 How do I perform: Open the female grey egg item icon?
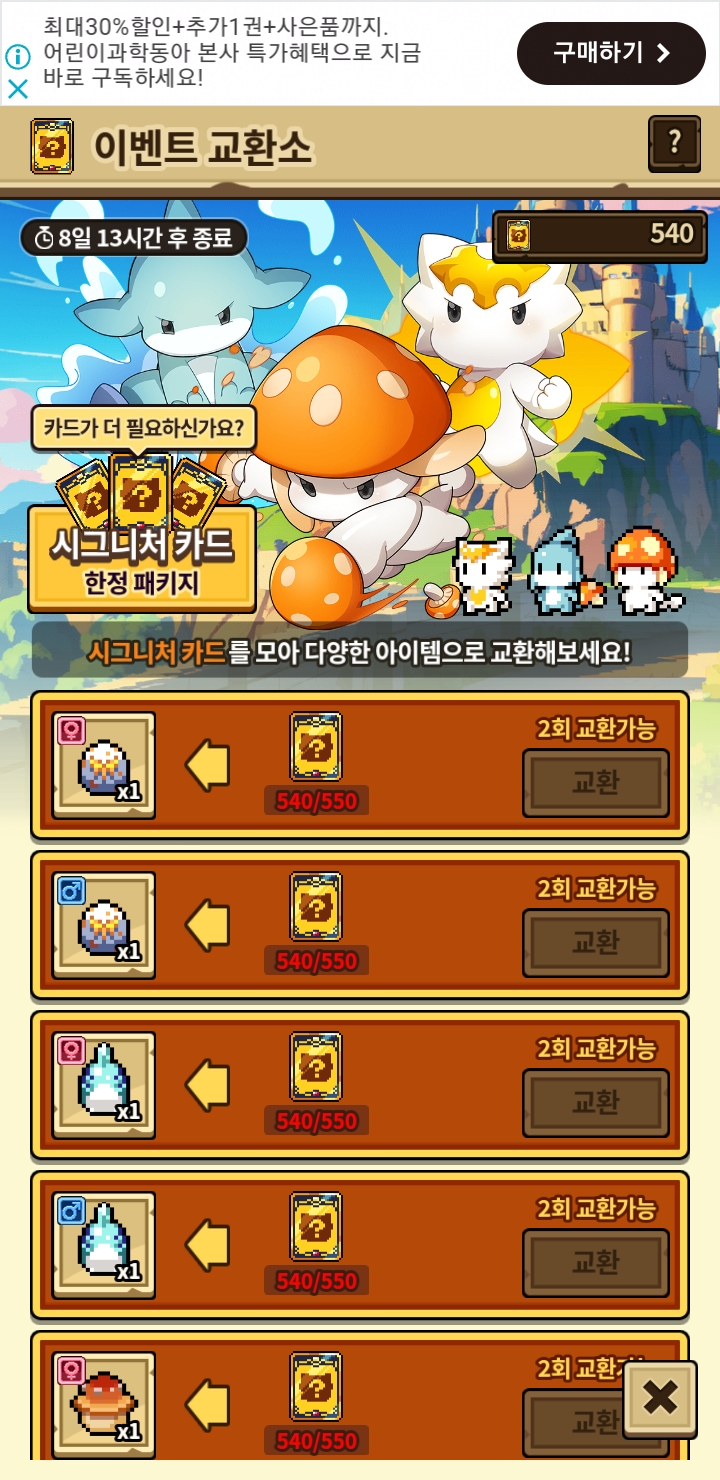[104, 766]
